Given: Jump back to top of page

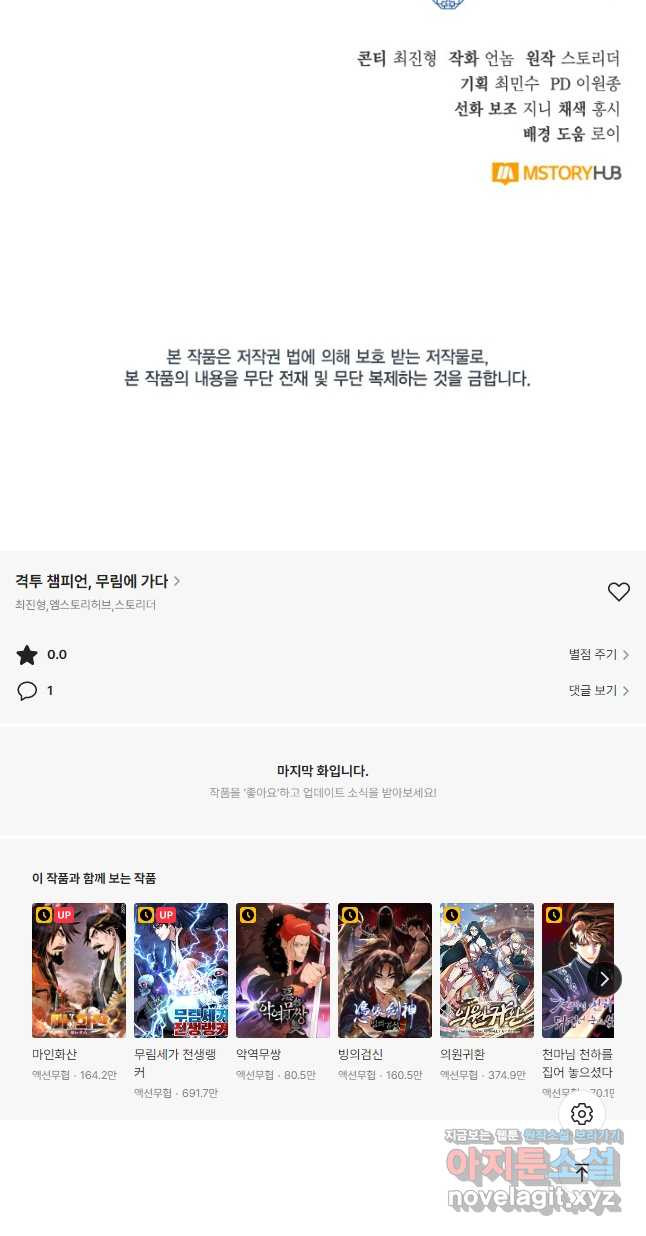Looking at the screenshot, I should pos(582,1172).
